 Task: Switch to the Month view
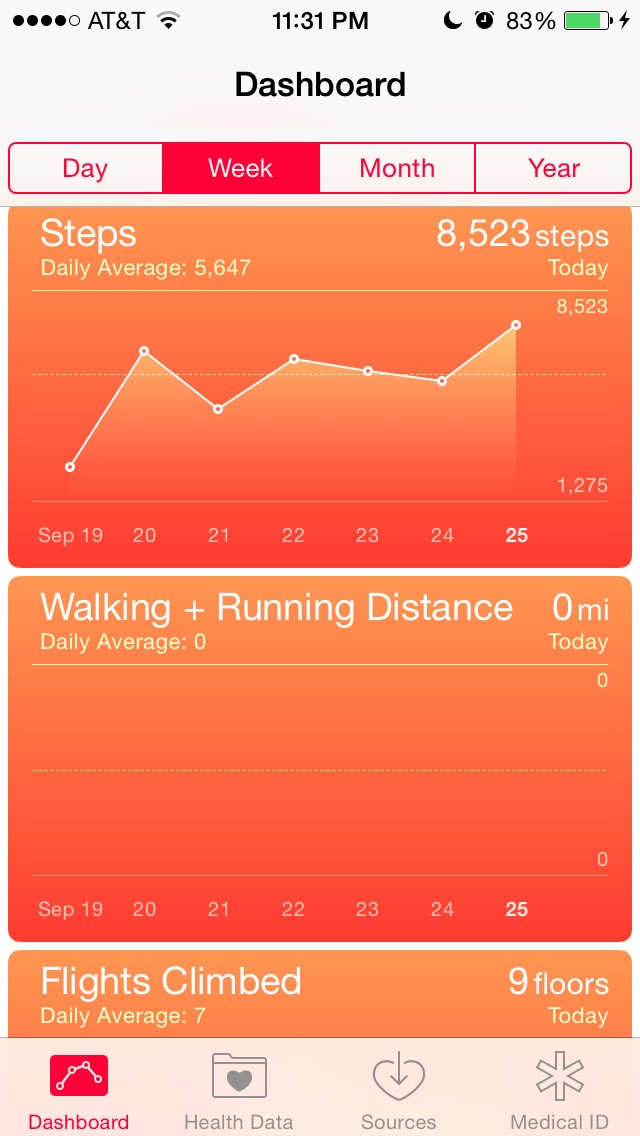(397, 168)
